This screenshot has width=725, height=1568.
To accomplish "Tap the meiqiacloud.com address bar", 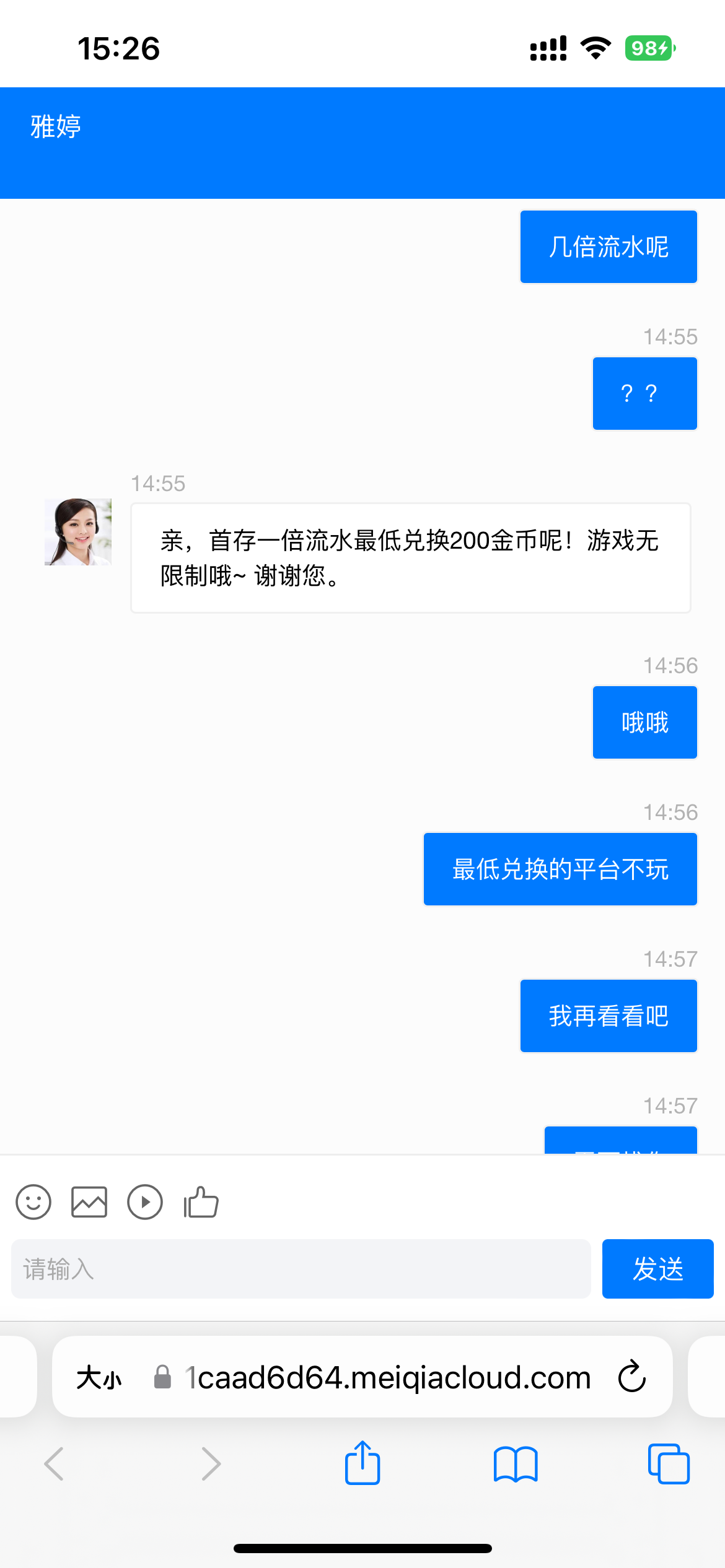I will coord(388,1376).
